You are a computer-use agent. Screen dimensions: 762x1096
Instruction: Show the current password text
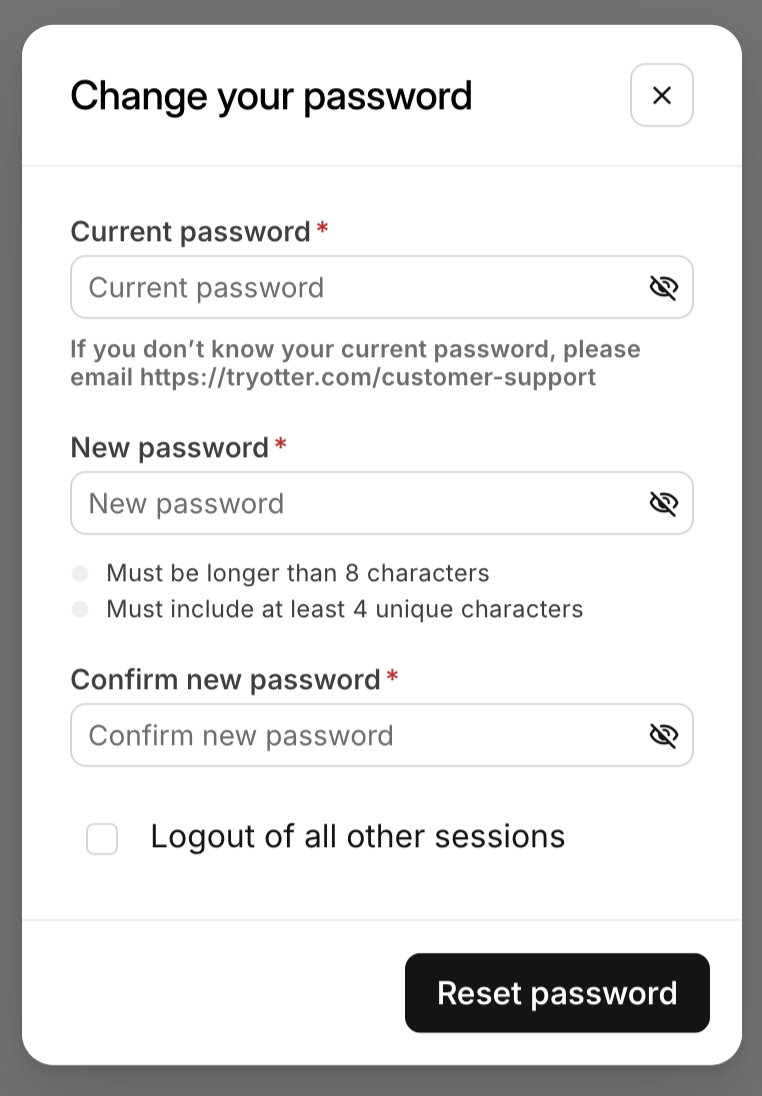[663, 288]
